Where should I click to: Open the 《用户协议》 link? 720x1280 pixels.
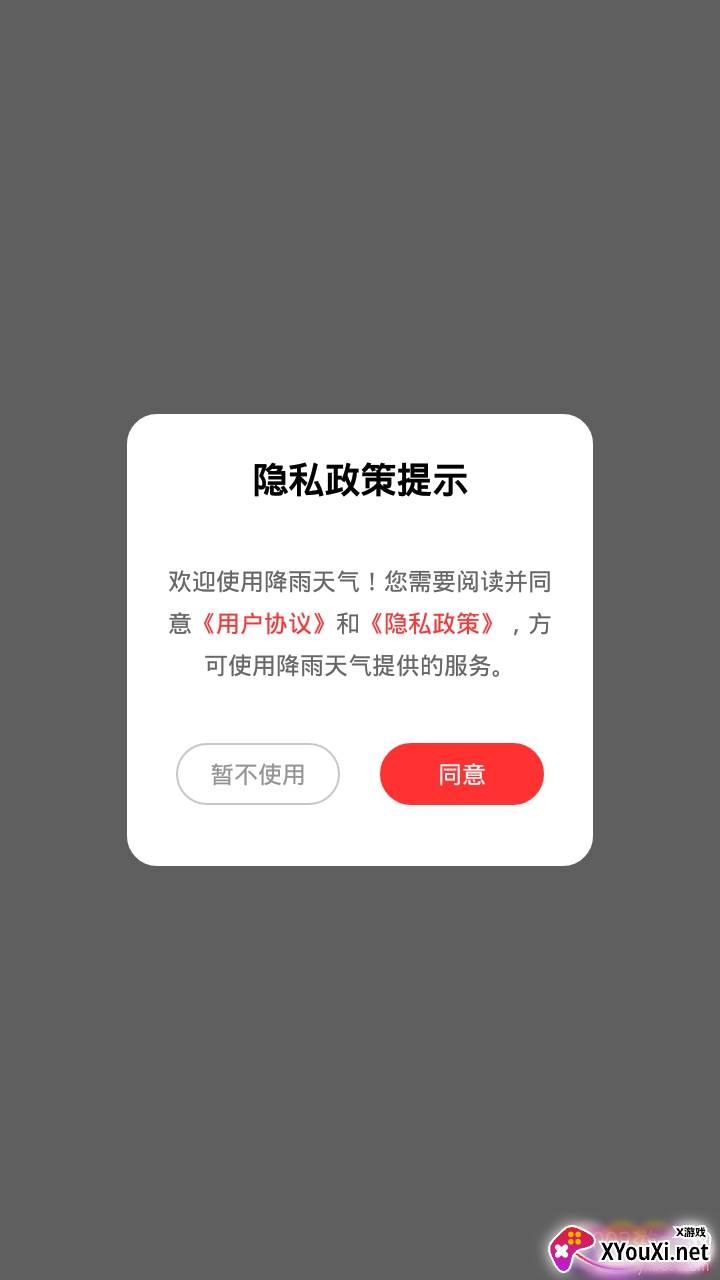(x=264, y=624)
